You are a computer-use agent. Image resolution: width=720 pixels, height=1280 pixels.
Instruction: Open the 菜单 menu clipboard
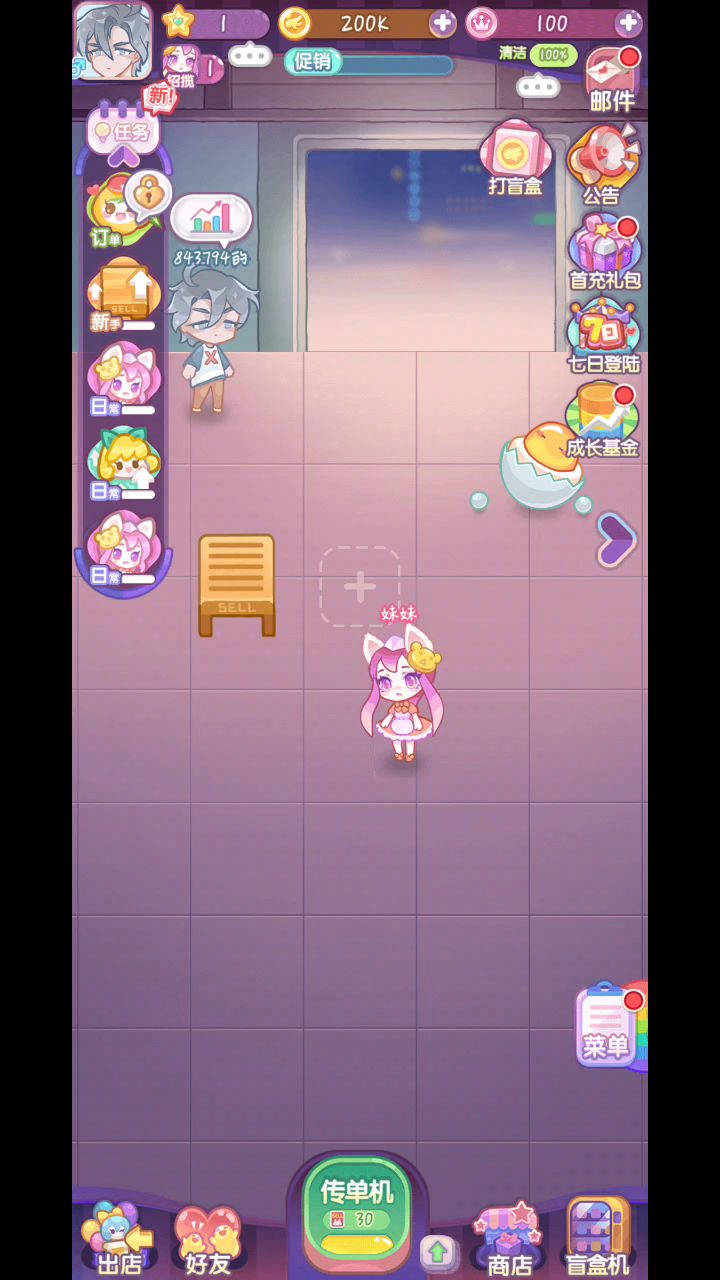coord(607,1027)
